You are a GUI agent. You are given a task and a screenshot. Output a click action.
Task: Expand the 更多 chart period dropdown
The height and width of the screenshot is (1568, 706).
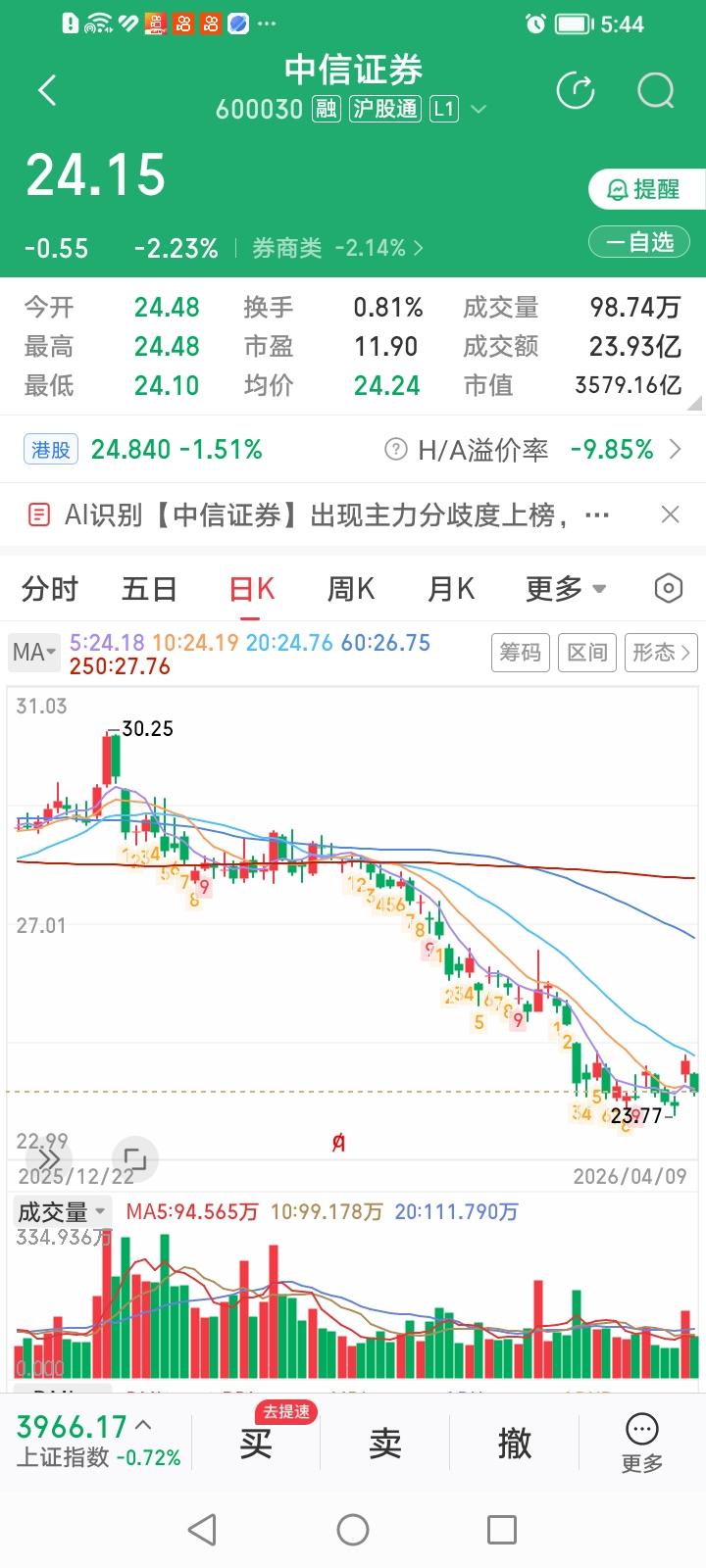(x=565, y=588)
